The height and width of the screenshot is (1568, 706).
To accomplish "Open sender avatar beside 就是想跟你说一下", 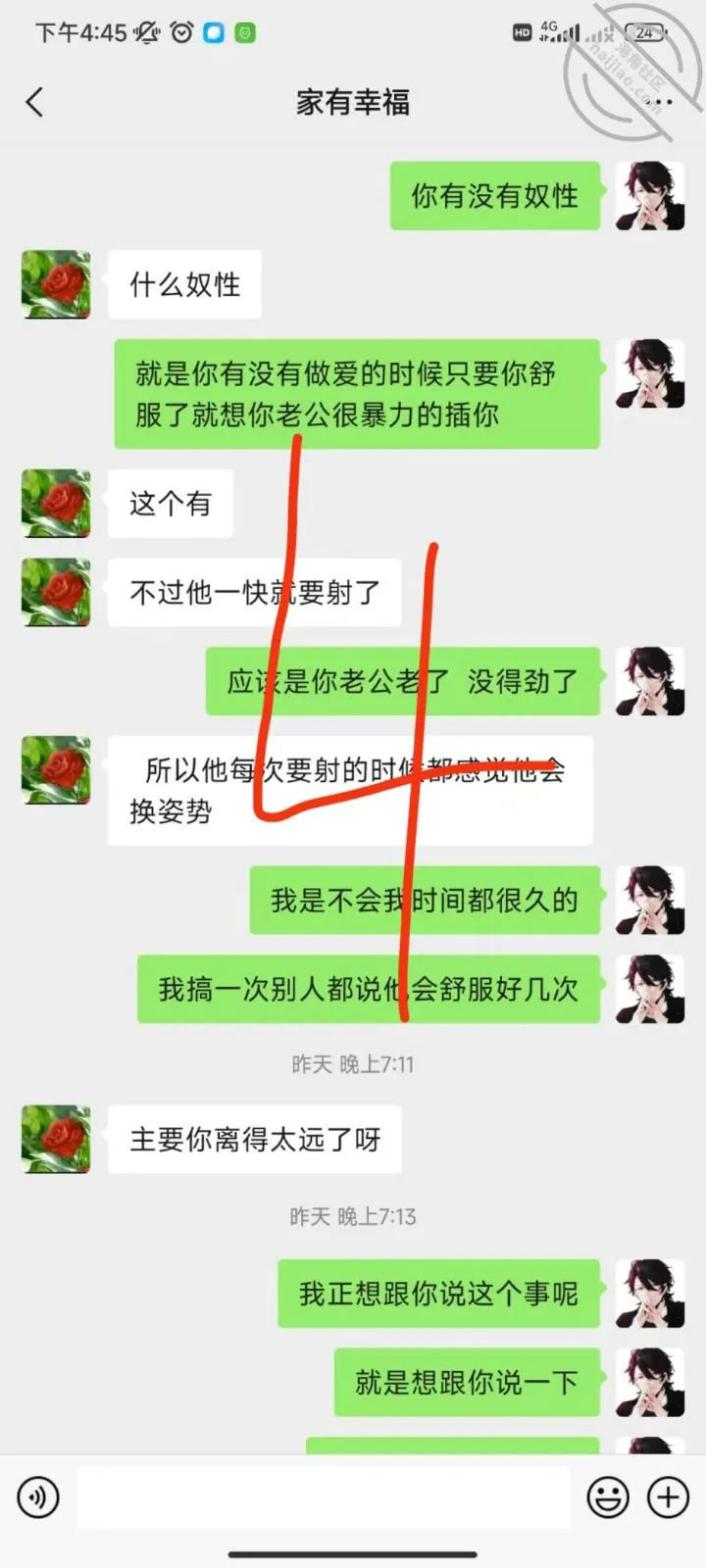I will pyautogui.click(x=649, y=1382).
